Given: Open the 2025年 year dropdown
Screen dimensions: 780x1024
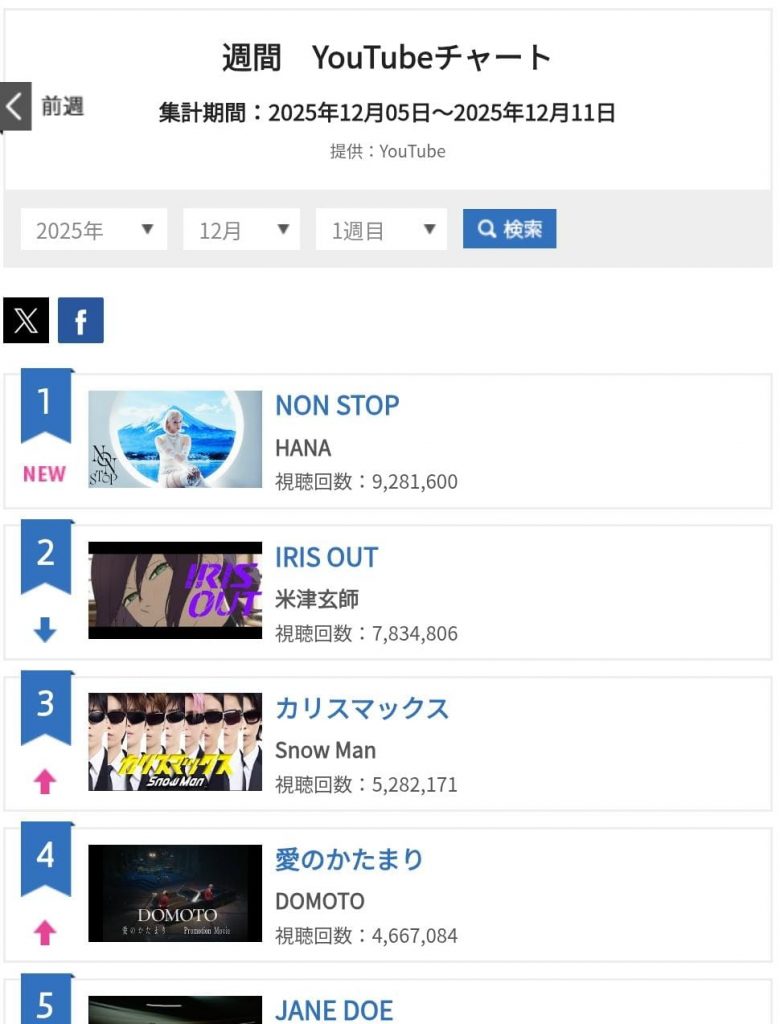Looking at the screenshot, I should (x=94, y=230).
